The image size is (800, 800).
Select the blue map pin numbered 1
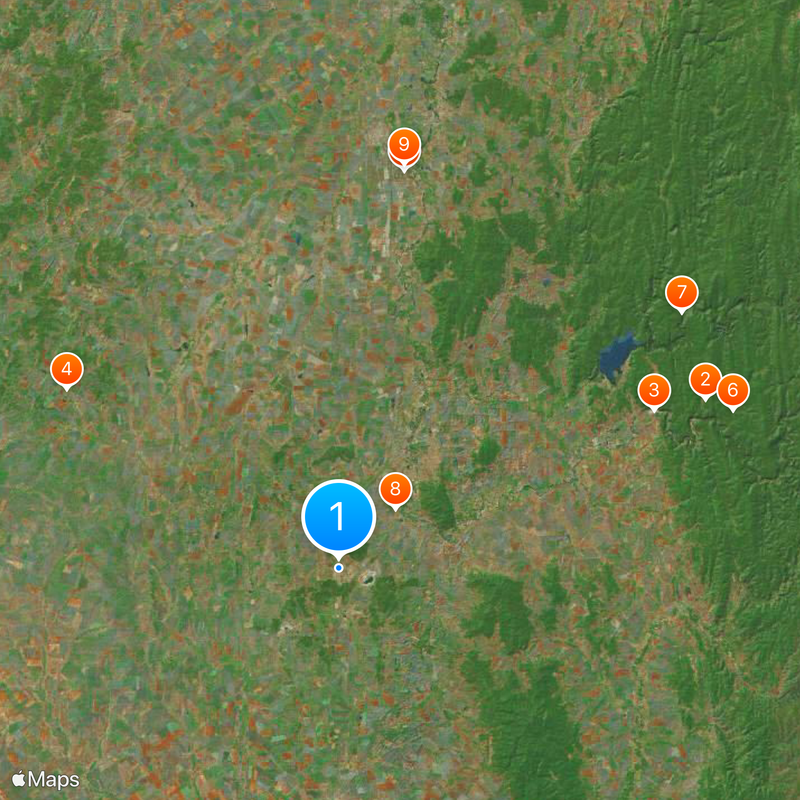[338, 517]
